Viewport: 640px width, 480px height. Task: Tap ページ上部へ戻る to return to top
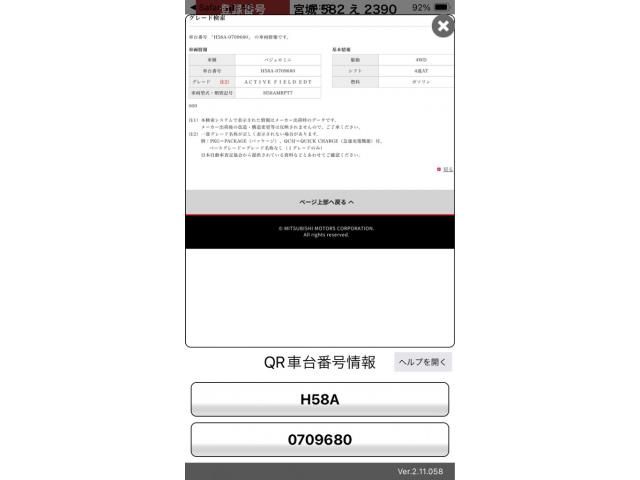(x=320, y=202)
